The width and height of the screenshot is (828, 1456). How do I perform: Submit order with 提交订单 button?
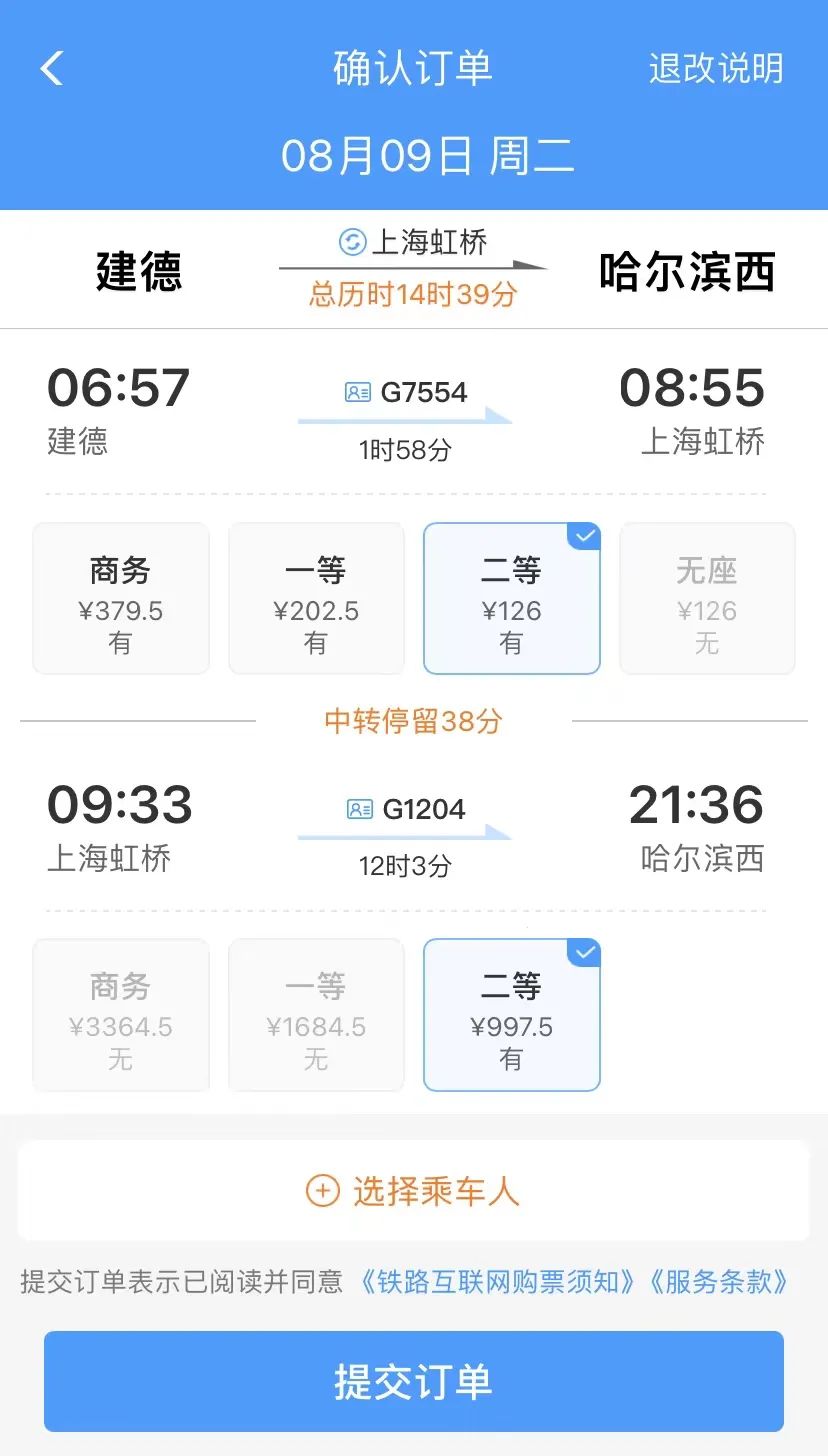point(414,1381)
